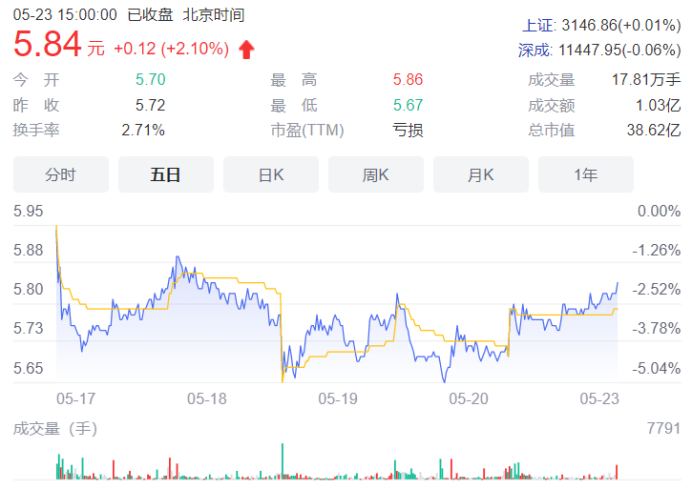
Task: Switch to the 周K chart view
Action: click(376, 175)
